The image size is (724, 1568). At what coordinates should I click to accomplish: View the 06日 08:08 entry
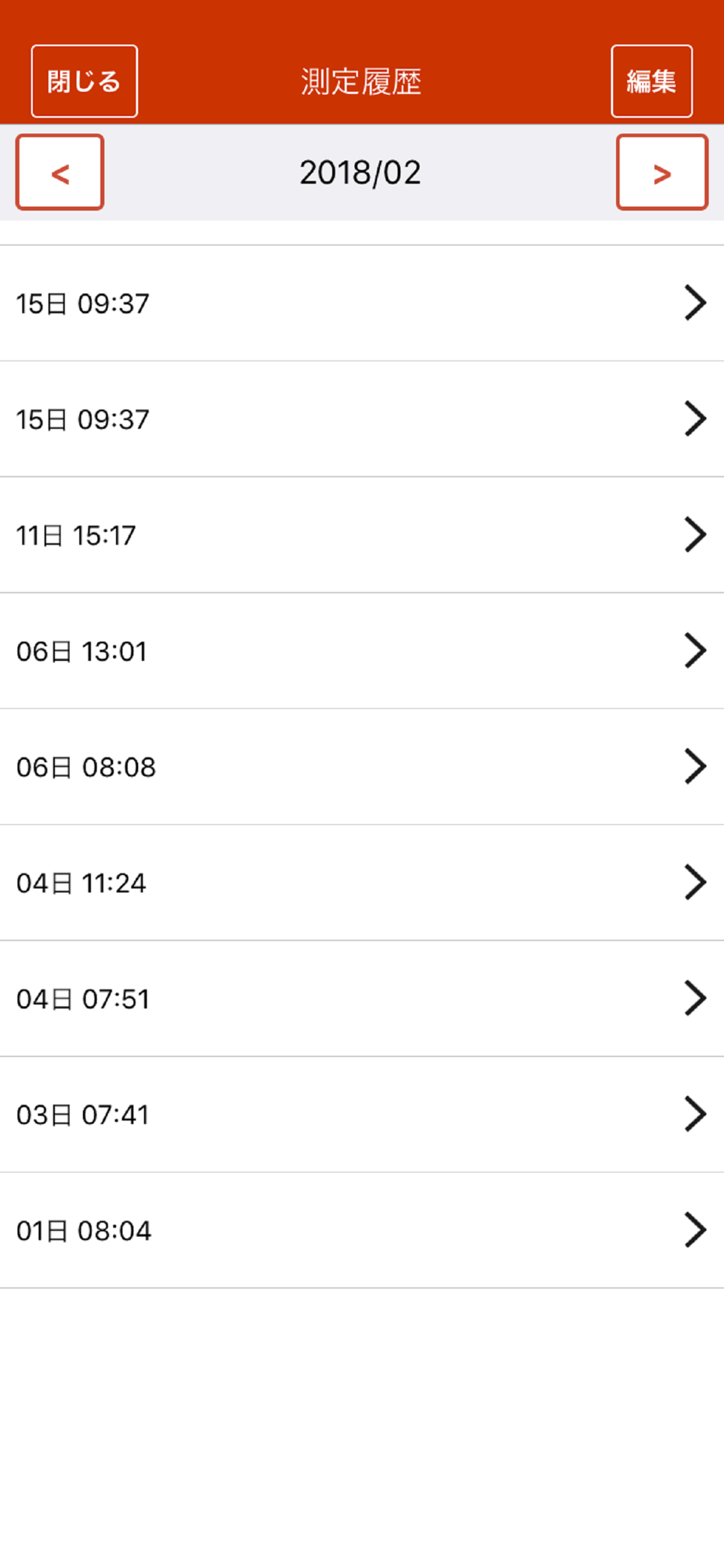click(x=362, y=768)
